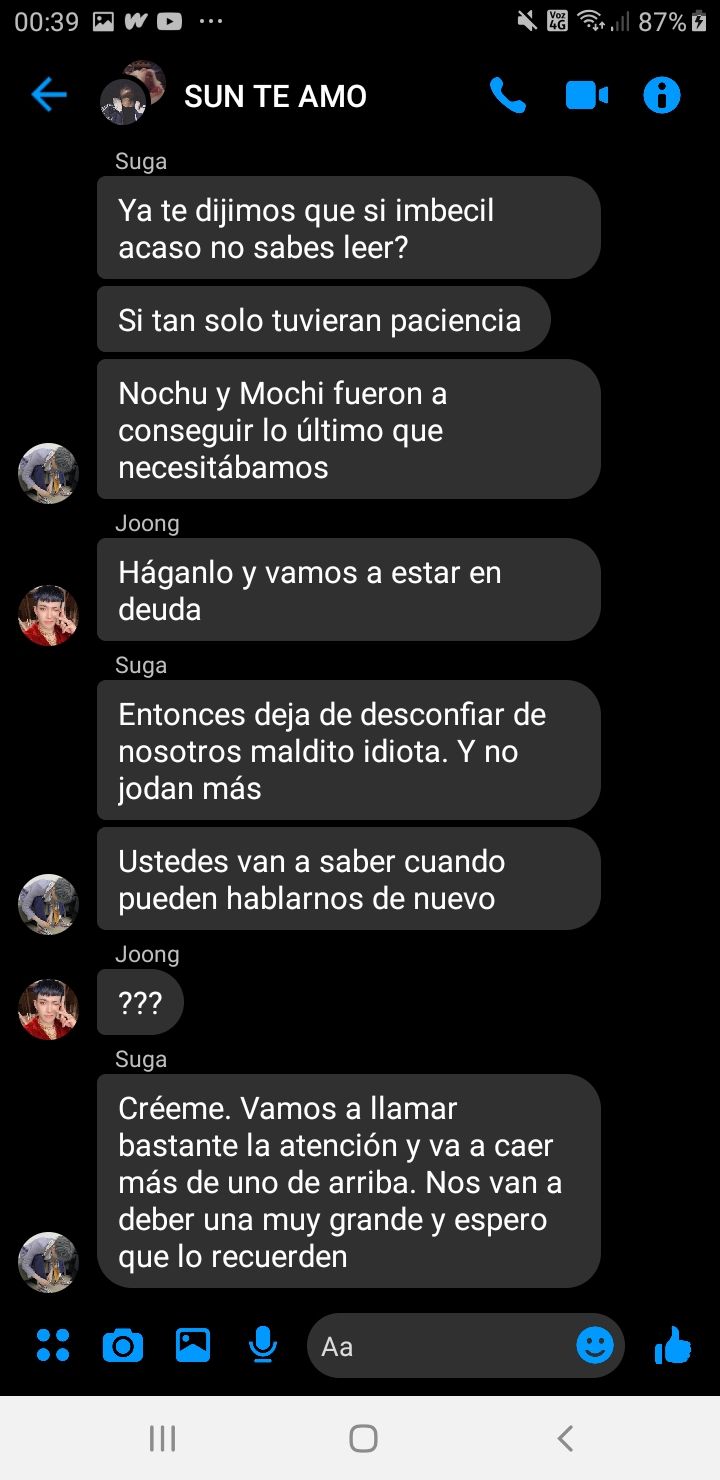Open the conversation info details

pos(662,96)
